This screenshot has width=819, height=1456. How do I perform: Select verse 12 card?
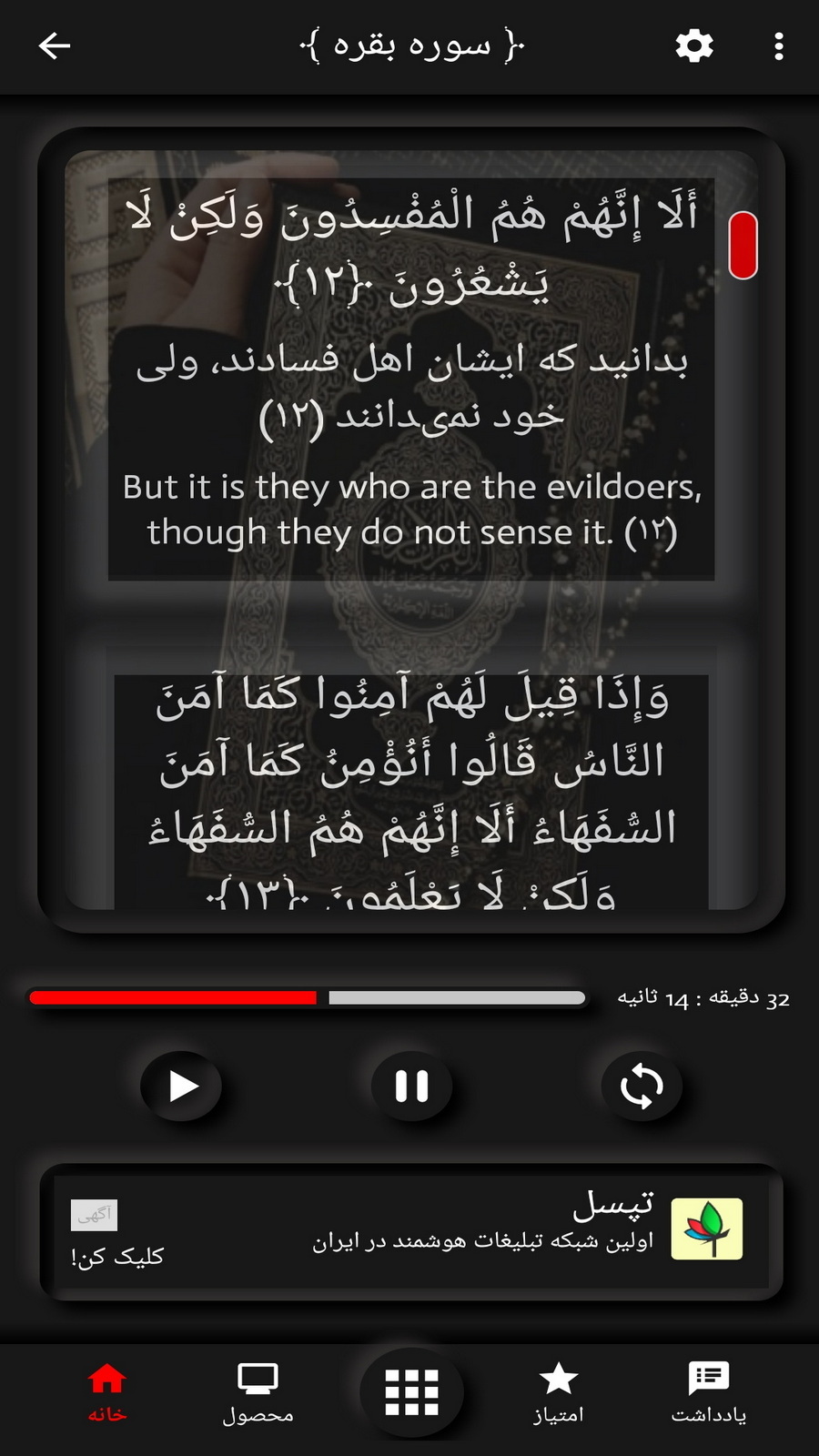411,378
